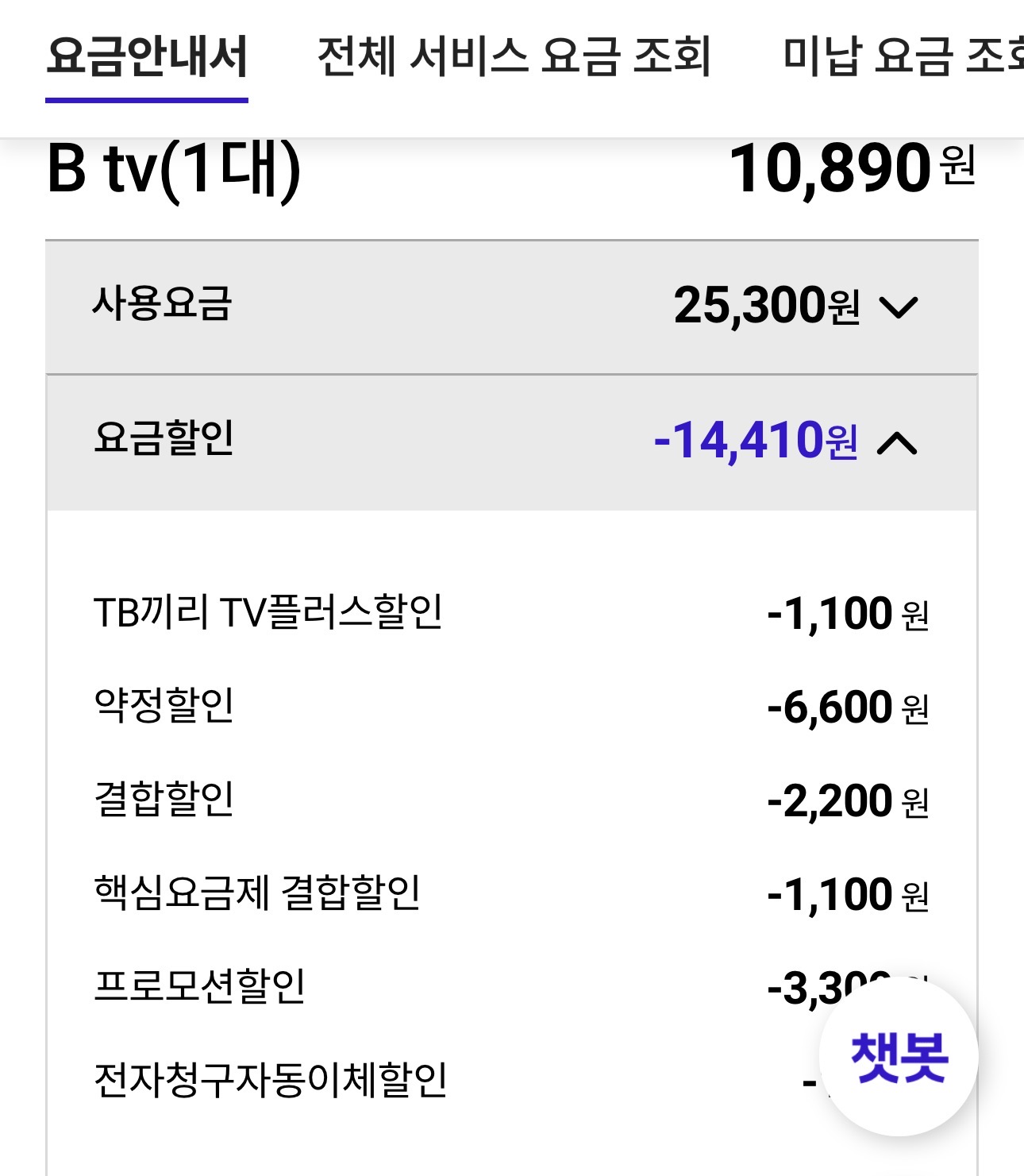Open the 미납 요금 조회 tab

coord(903,57)
